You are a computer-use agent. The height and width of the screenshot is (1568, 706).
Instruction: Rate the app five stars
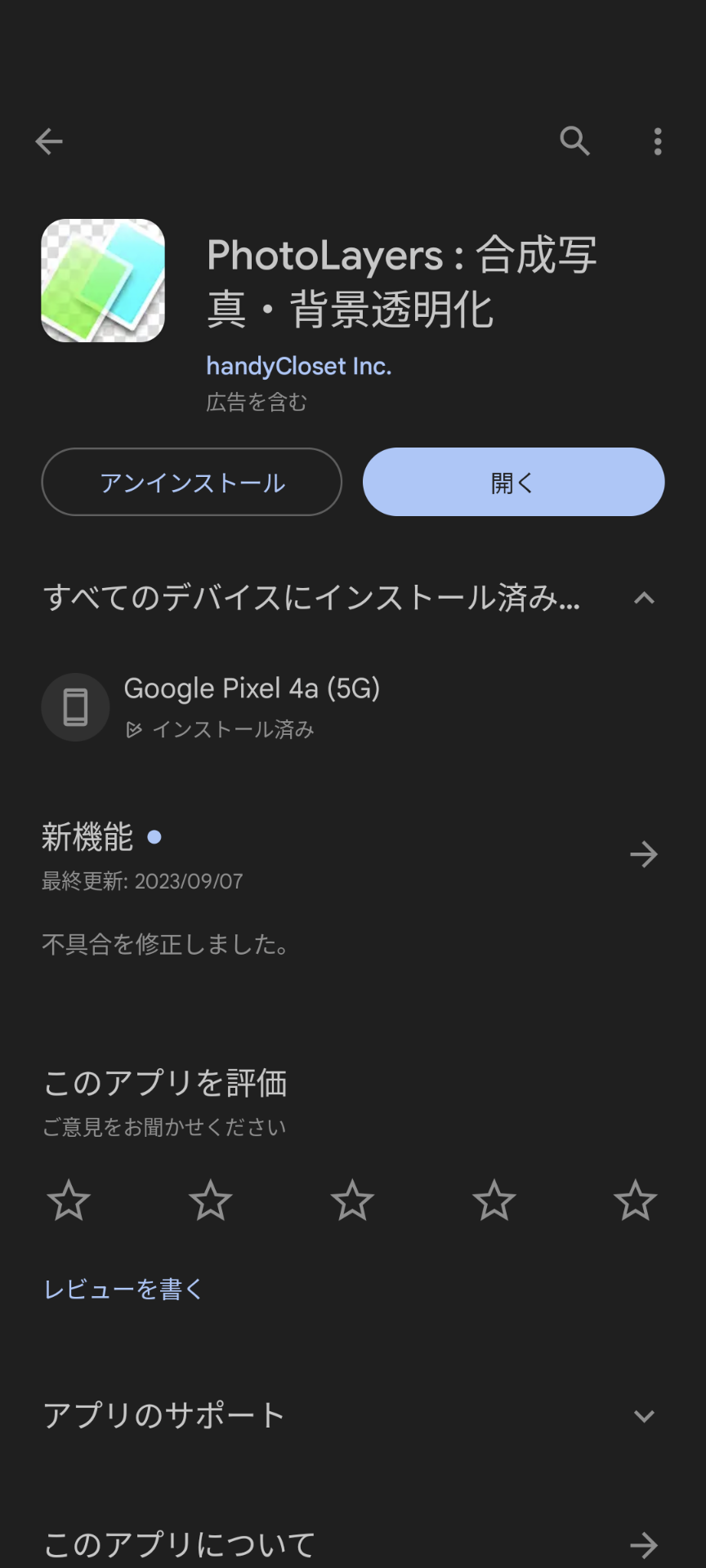coord(636,1200)
